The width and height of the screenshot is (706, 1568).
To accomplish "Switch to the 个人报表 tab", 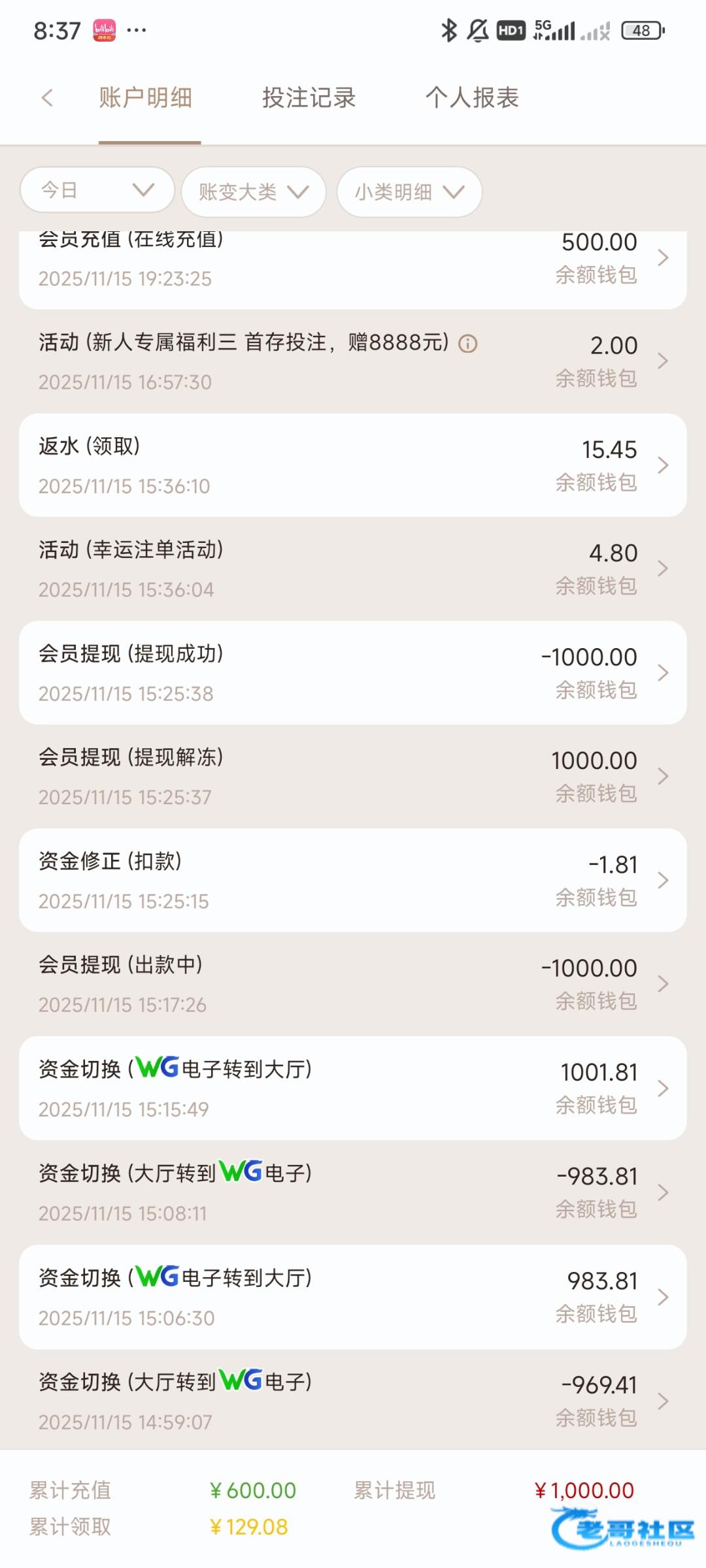I will coord(472,98).
